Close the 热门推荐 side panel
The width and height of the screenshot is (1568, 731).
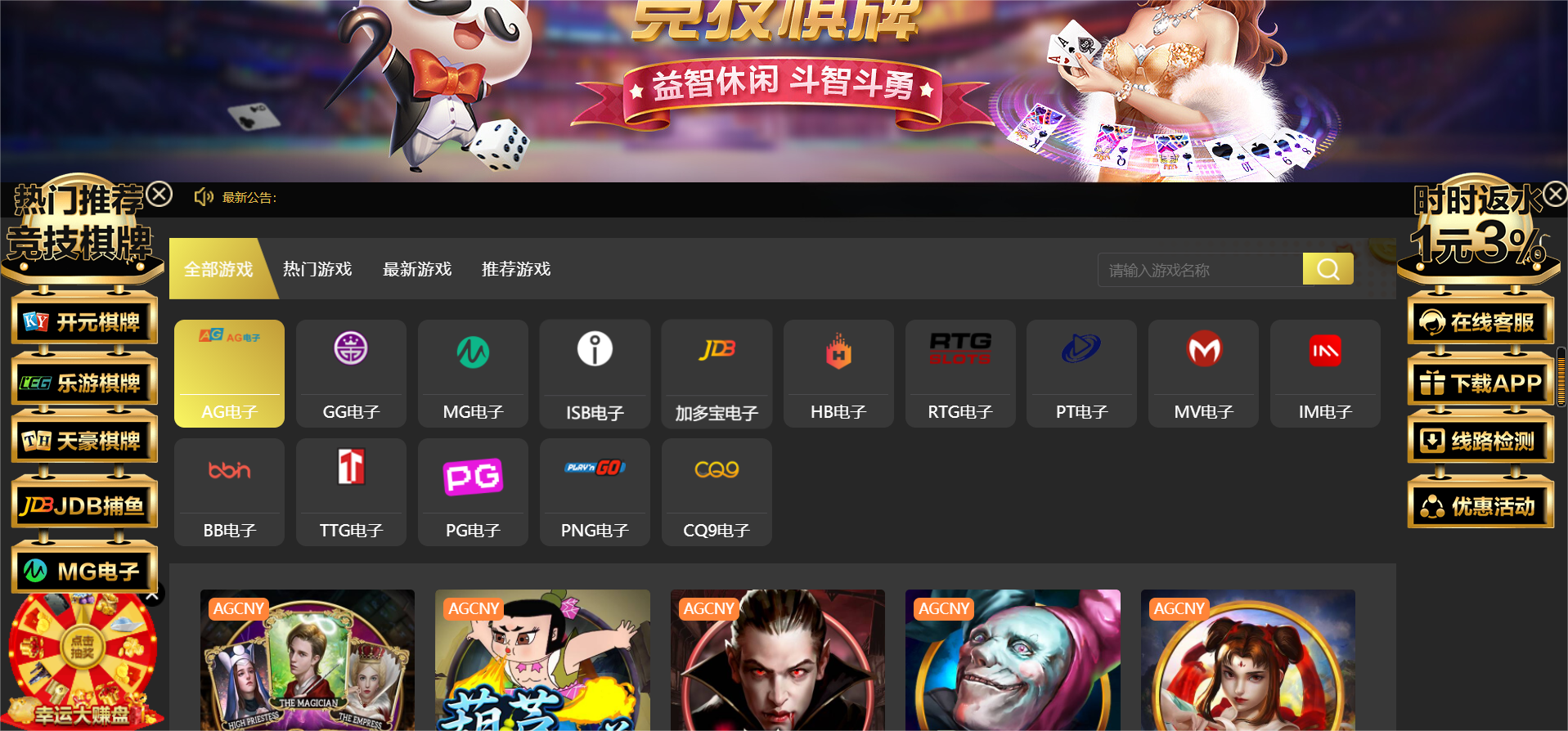tap(159, 195)
